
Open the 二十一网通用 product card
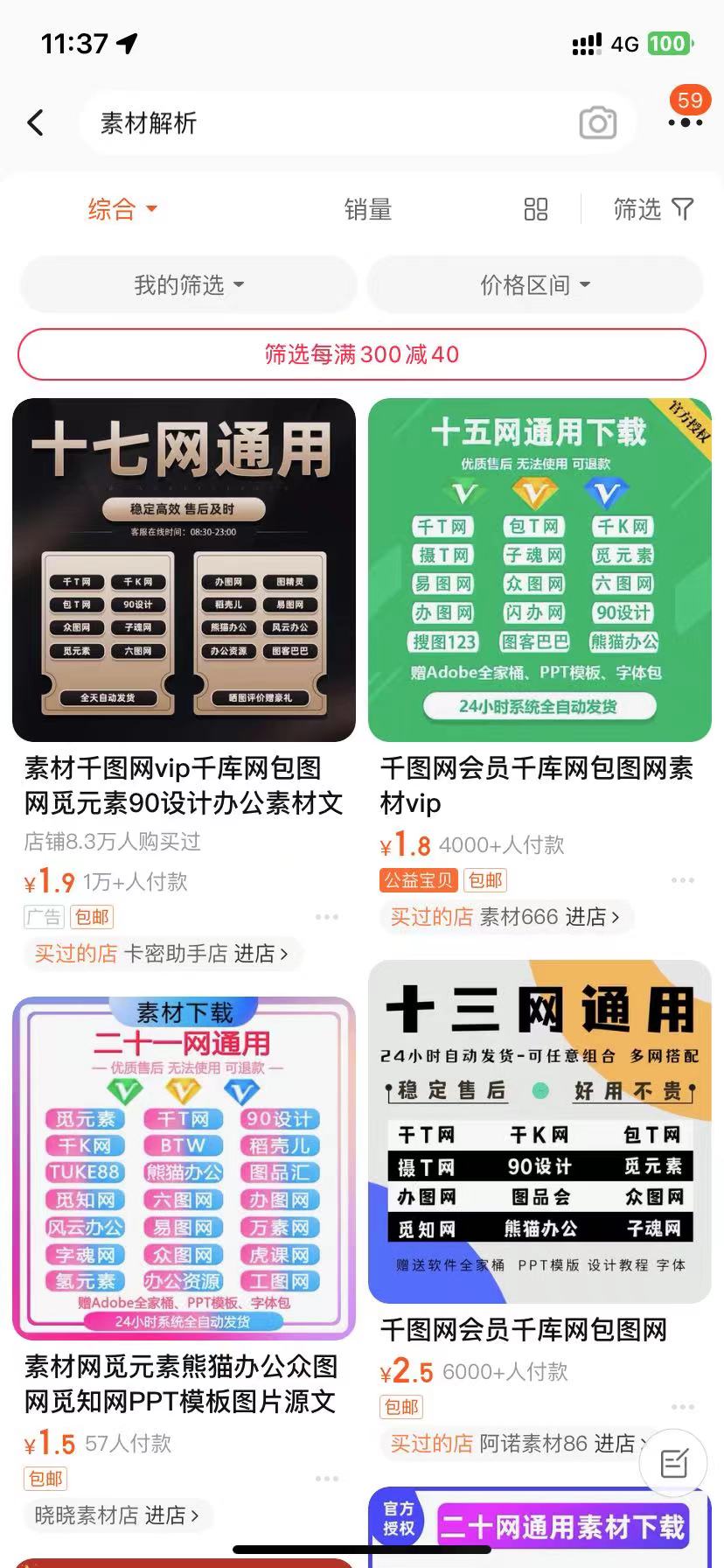pyautogui.click(x=184, y=1168)
